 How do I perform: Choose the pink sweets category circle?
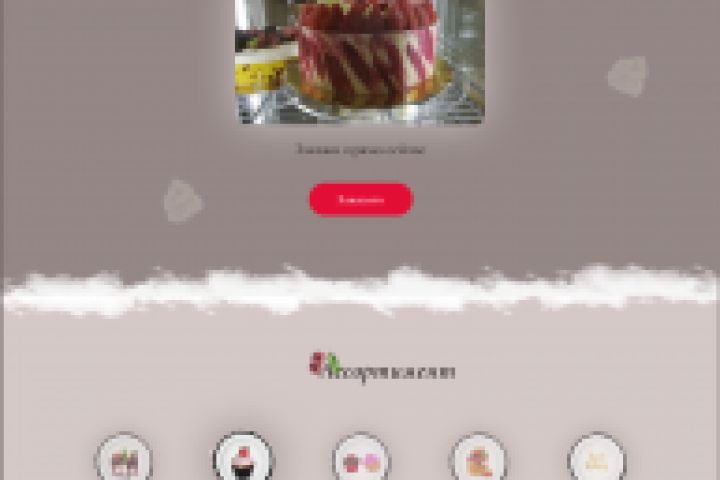coord(361,460)
